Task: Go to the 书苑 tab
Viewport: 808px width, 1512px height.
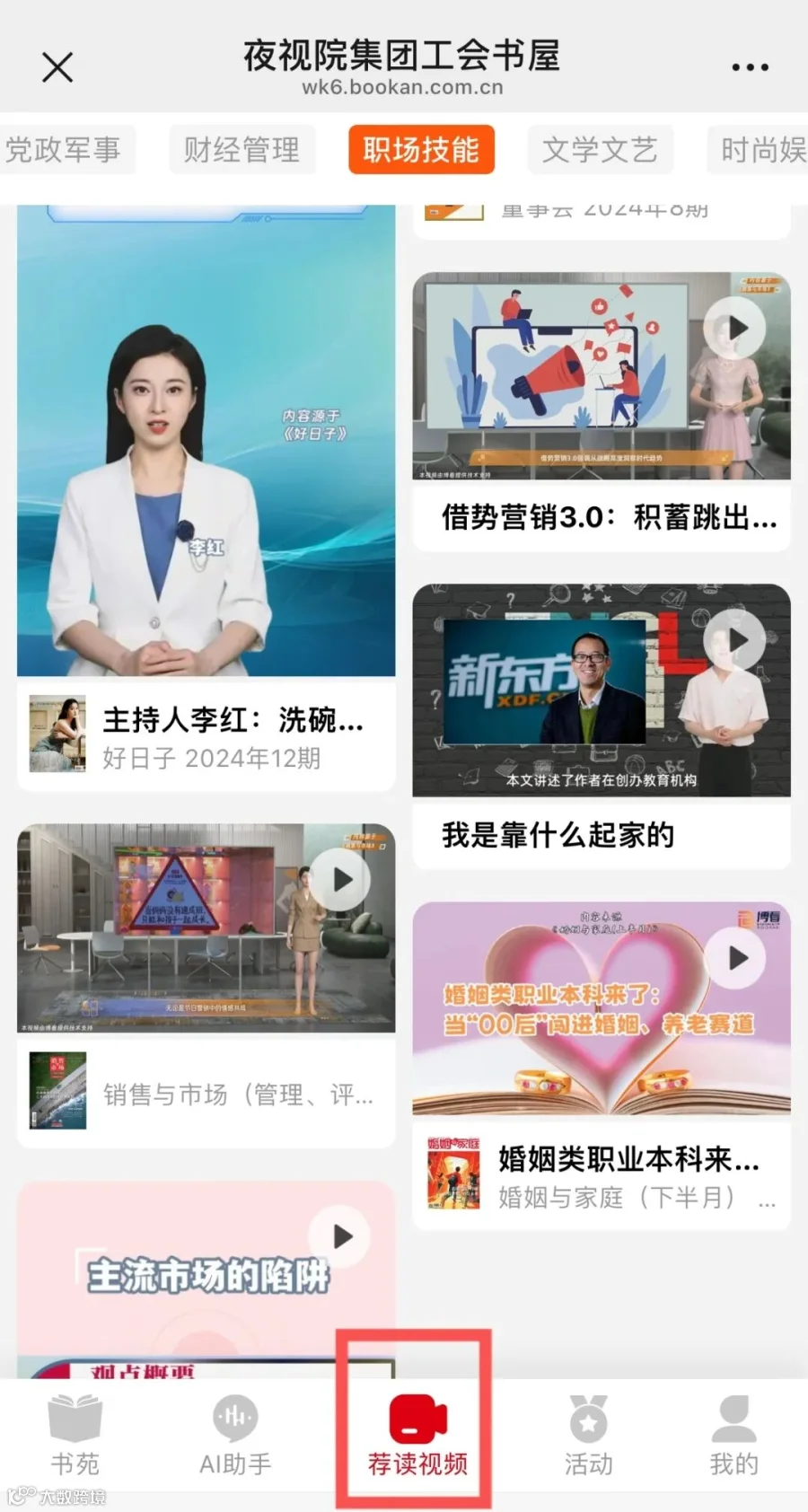Action: click(x=75, y=1436)
